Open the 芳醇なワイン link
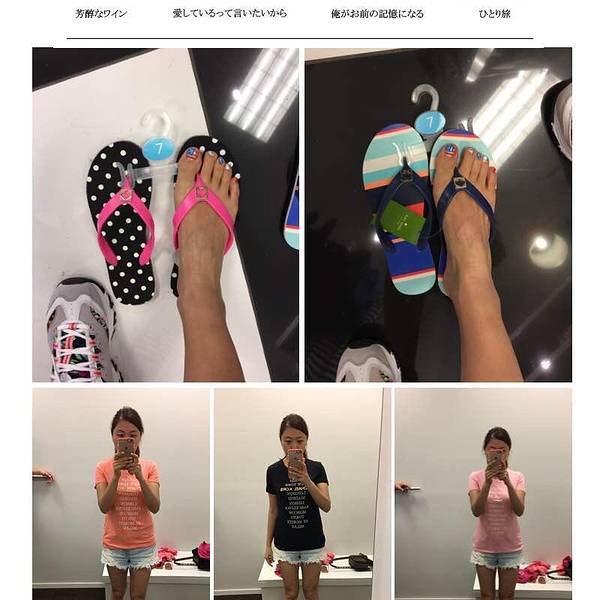 (101, 14)
